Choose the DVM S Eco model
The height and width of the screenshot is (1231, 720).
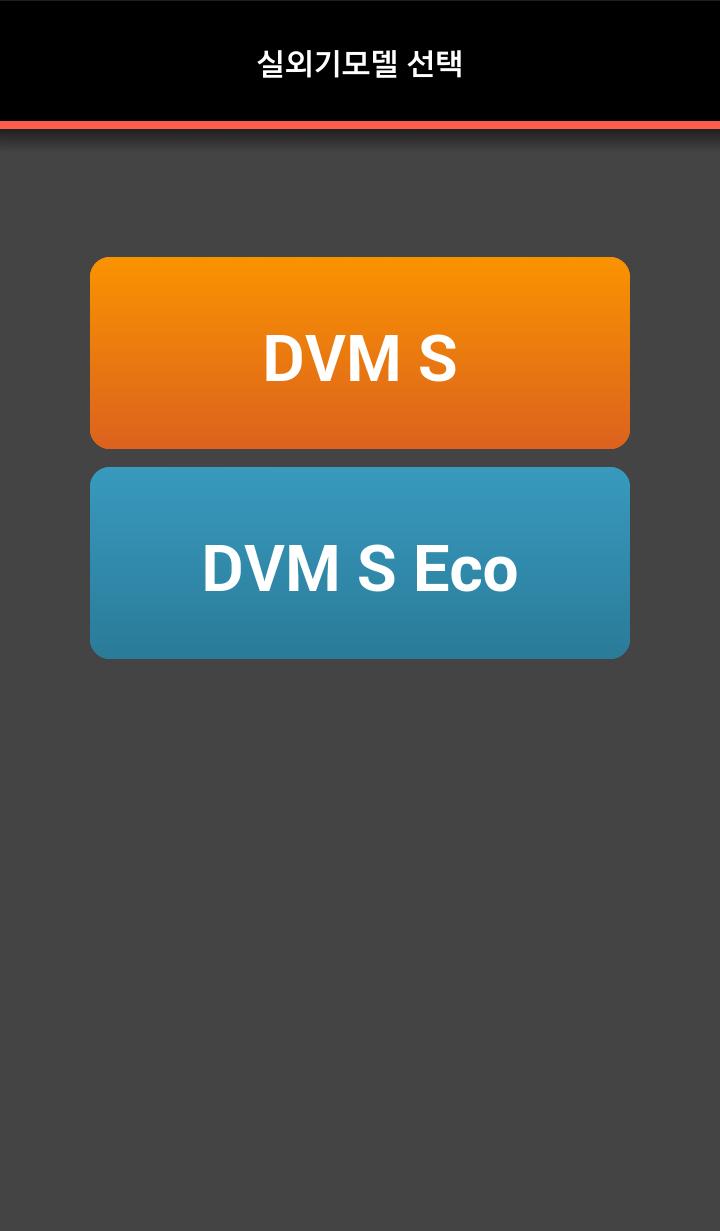360,563
